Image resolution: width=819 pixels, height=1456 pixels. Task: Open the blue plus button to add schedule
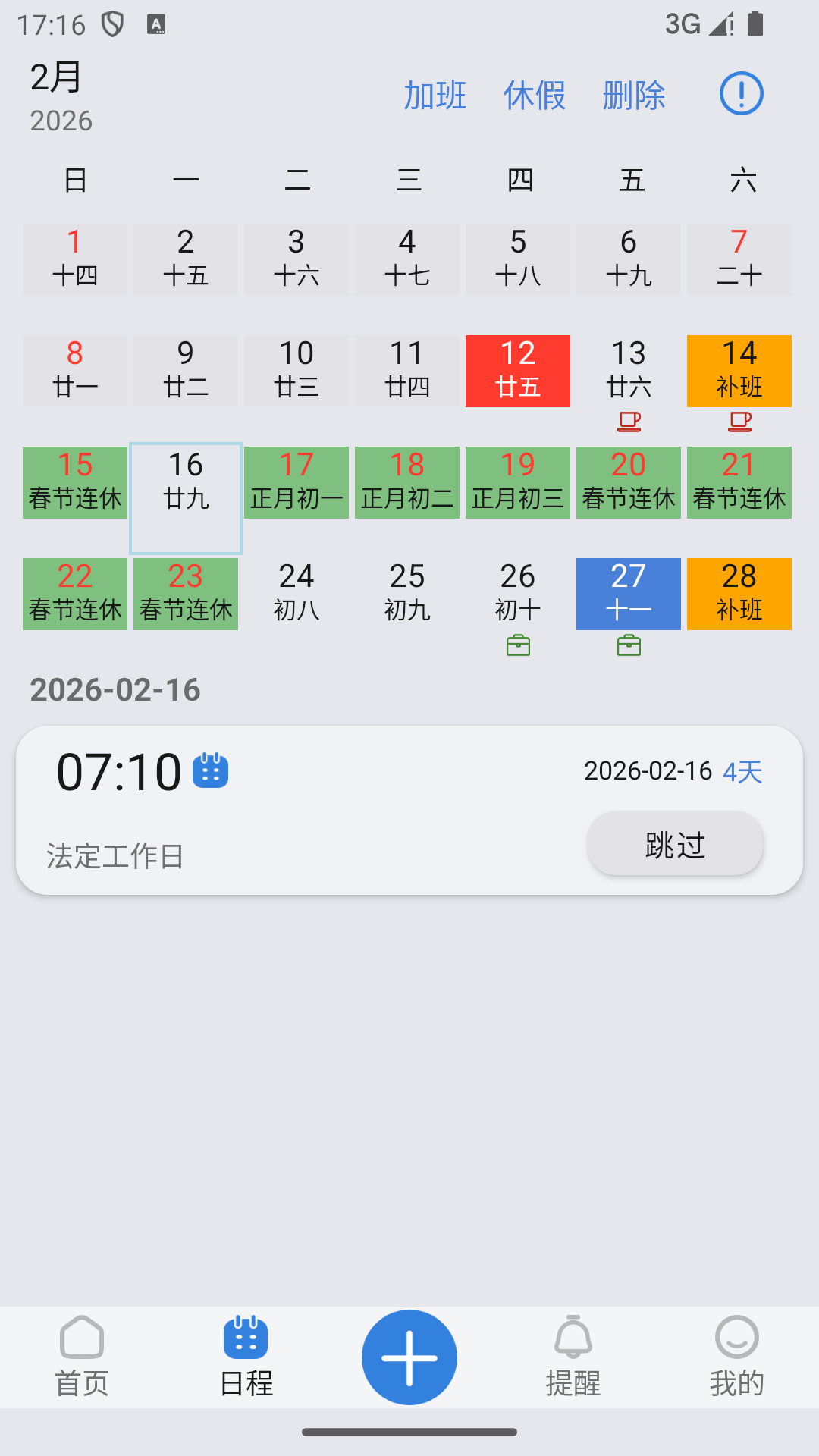(x=409, y=1357)
